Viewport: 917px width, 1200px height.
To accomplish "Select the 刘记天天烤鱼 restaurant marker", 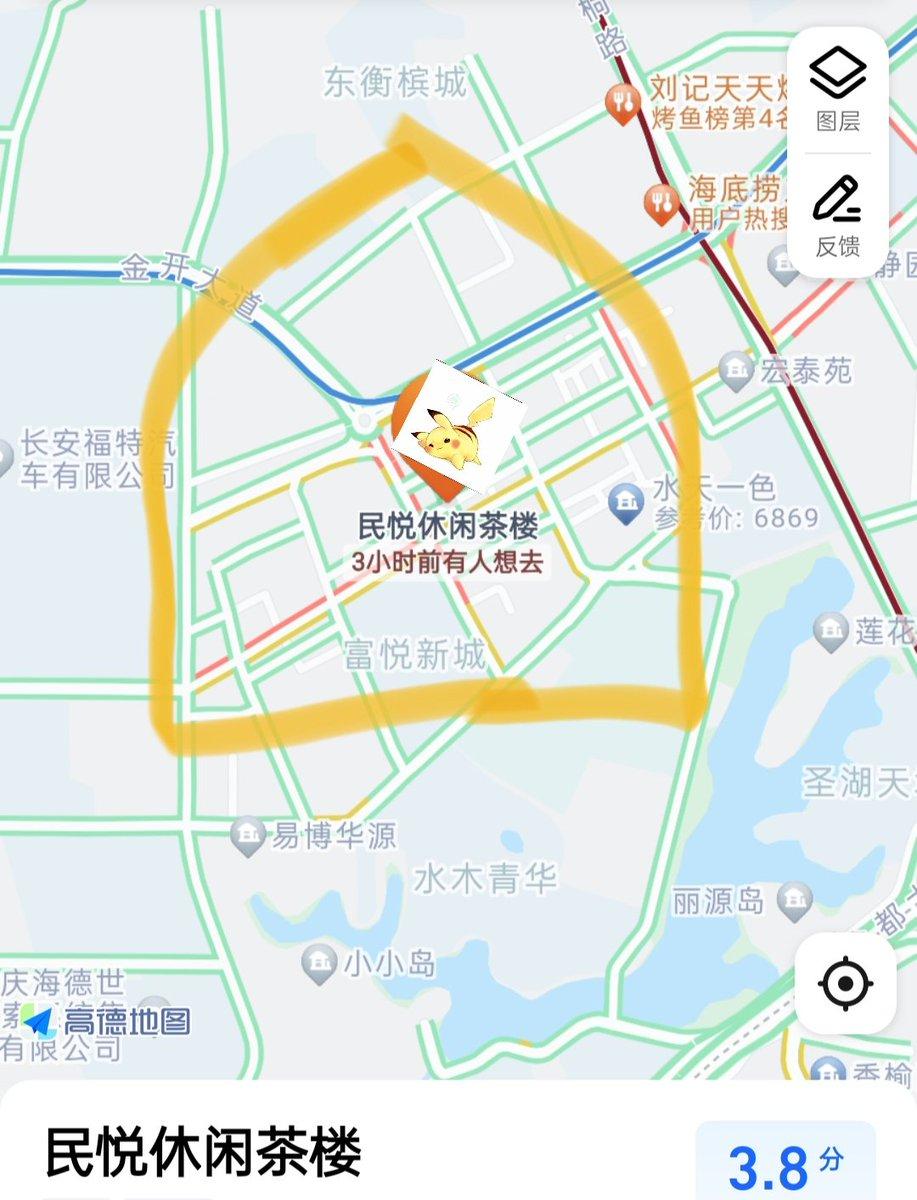I will coord(624,99).
